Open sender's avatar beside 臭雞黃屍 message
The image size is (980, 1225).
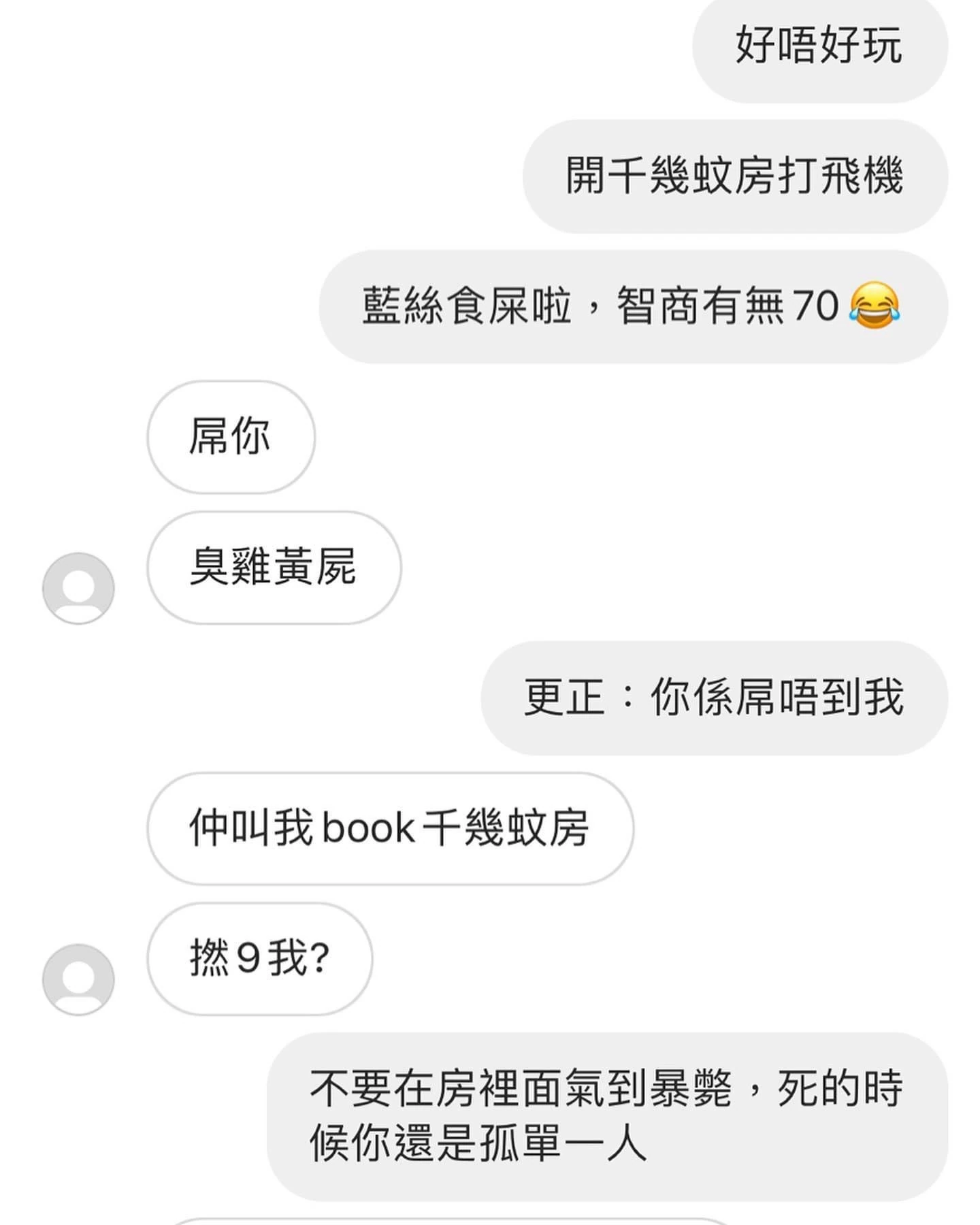point(78,588)
